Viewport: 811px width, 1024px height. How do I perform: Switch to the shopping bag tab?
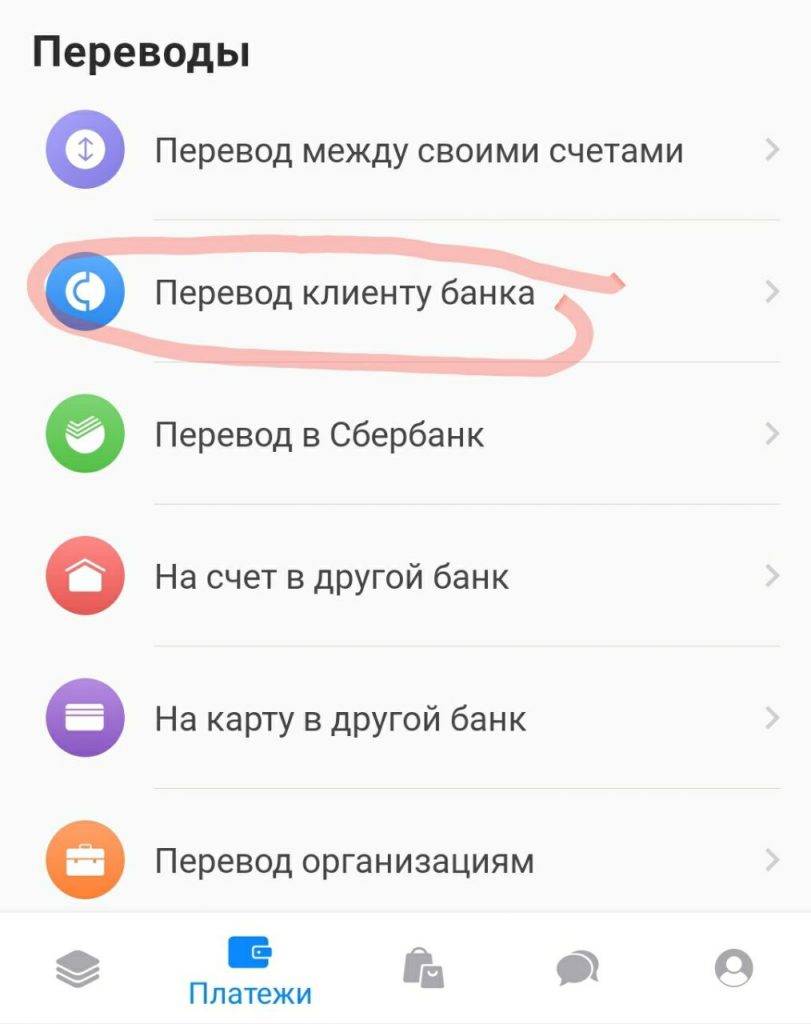[x=423, y=967]
